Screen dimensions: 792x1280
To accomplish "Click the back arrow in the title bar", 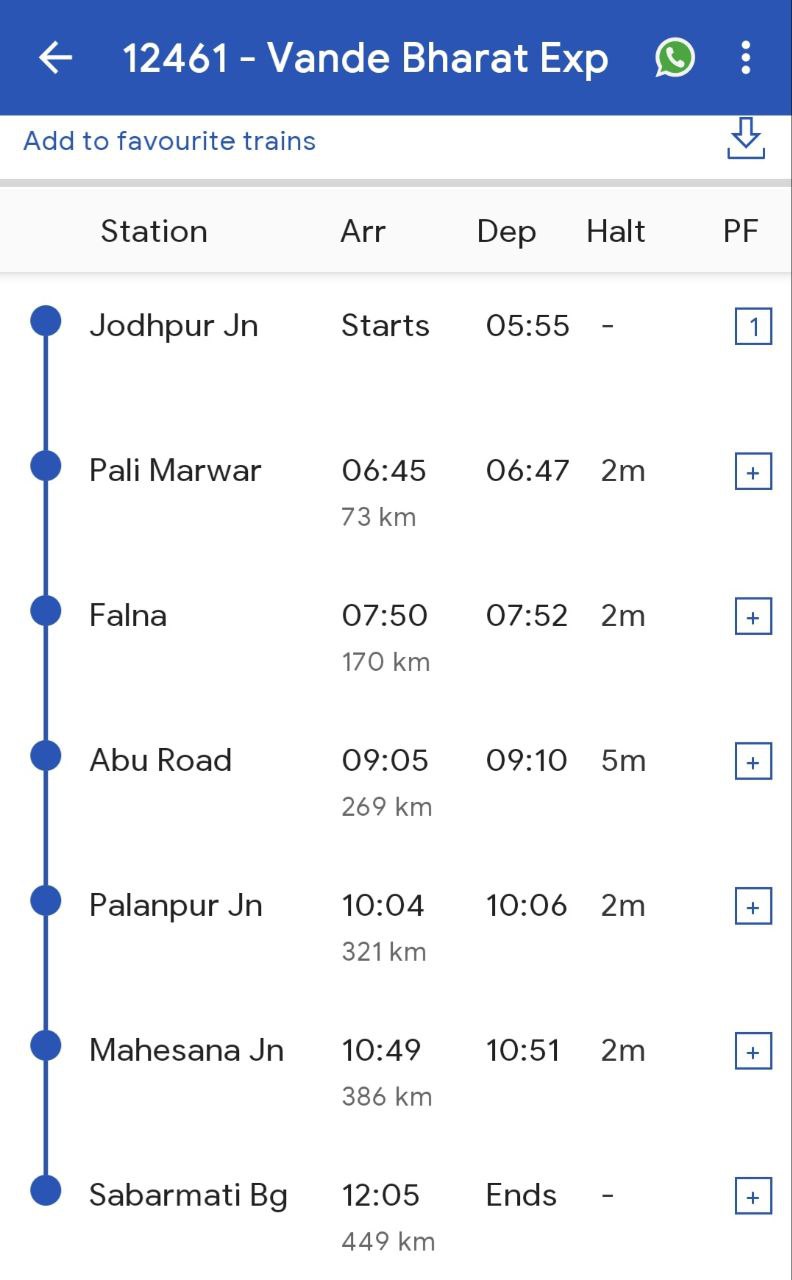I will click(x=55, y=57).
